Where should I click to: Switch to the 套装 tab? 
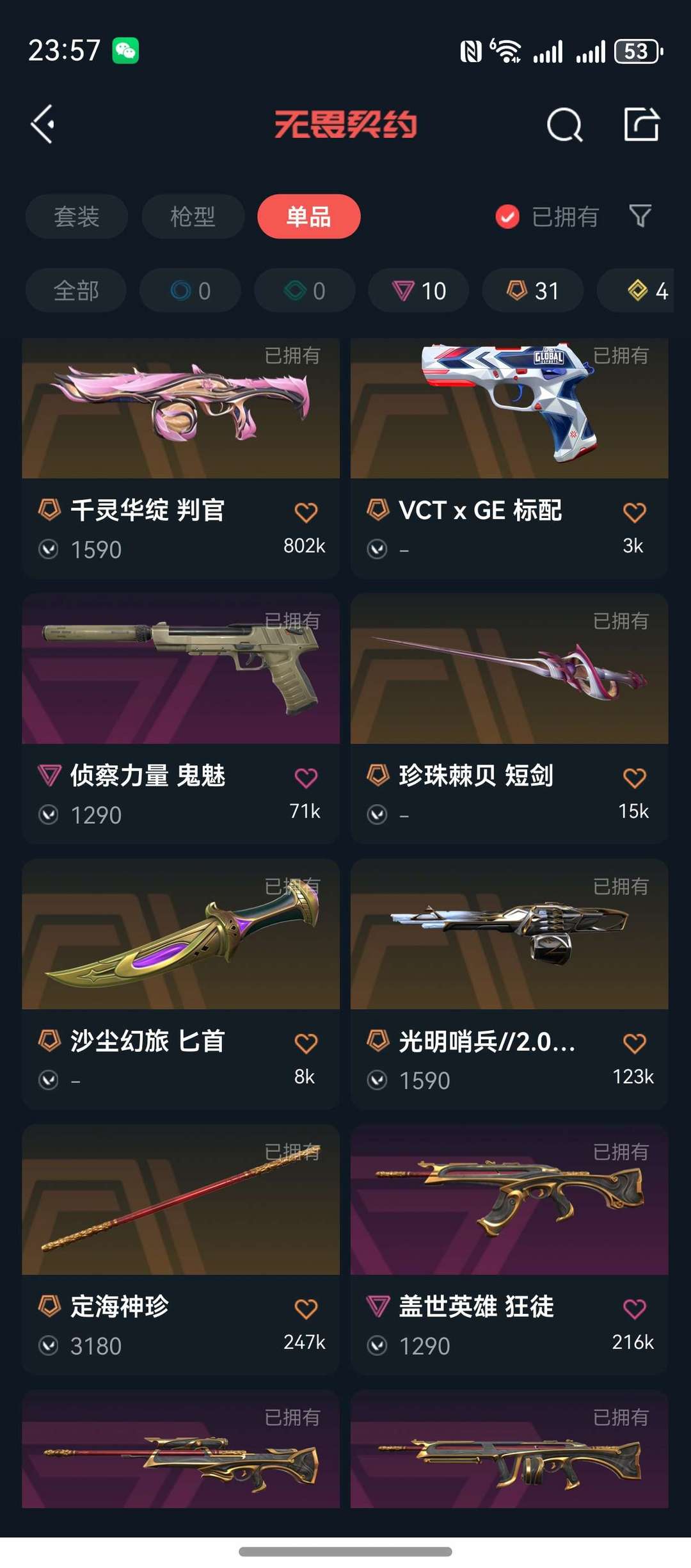point(76,217)
